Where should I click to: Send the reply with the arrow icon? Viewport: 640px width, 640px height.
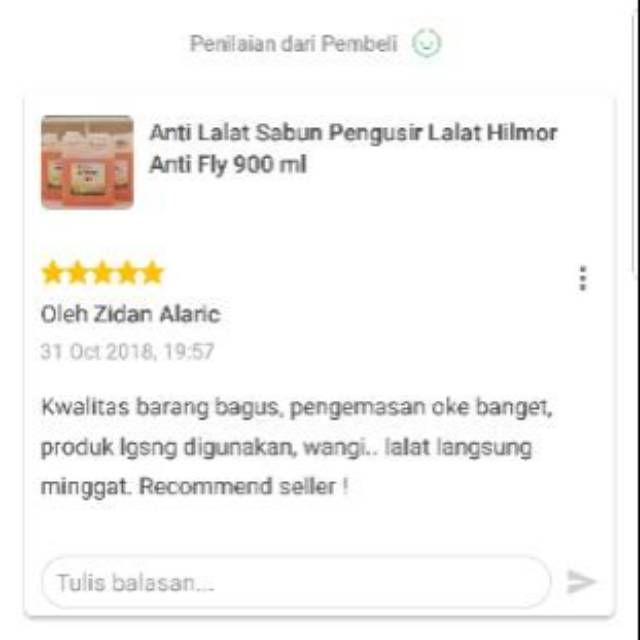[581, 582]
